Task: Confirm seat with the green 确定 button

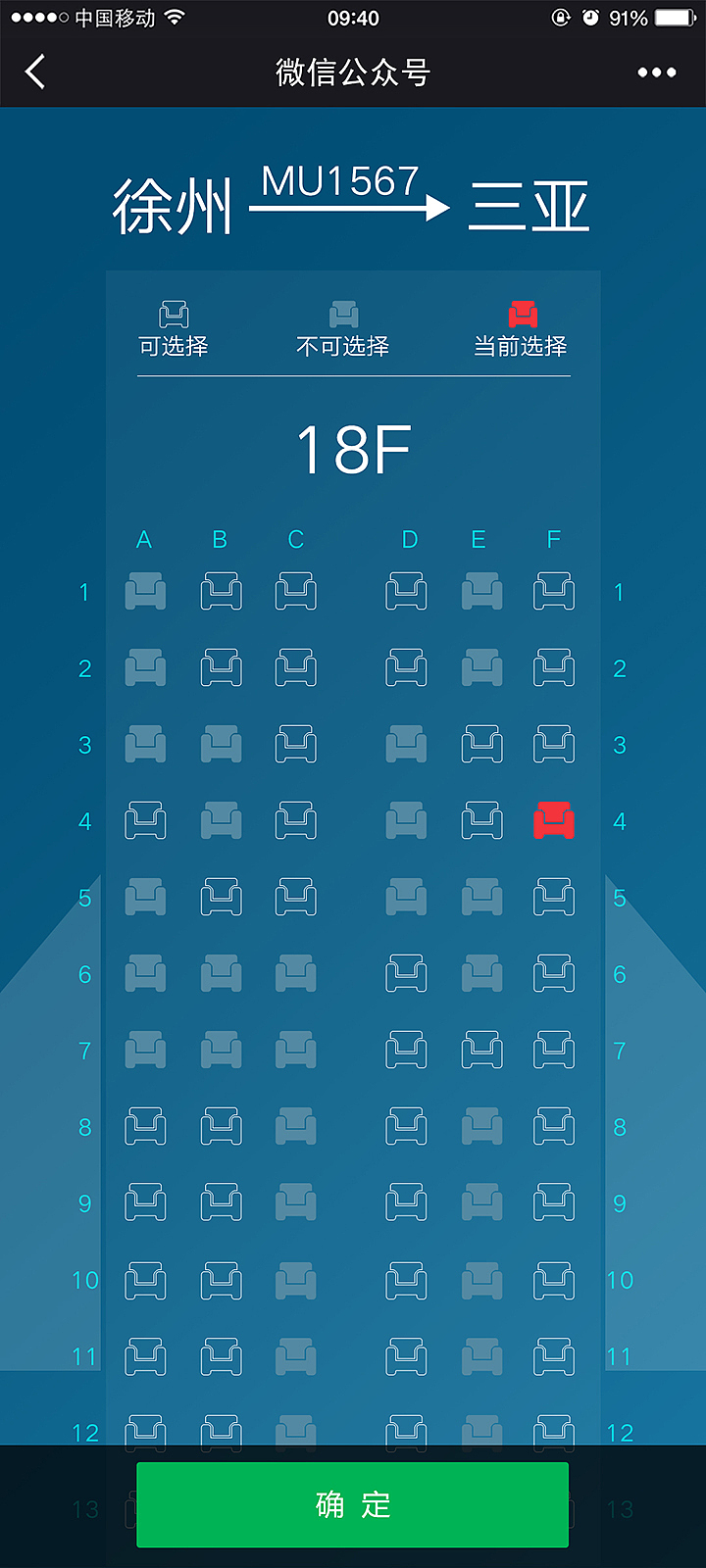Action: pos(352,1504)
